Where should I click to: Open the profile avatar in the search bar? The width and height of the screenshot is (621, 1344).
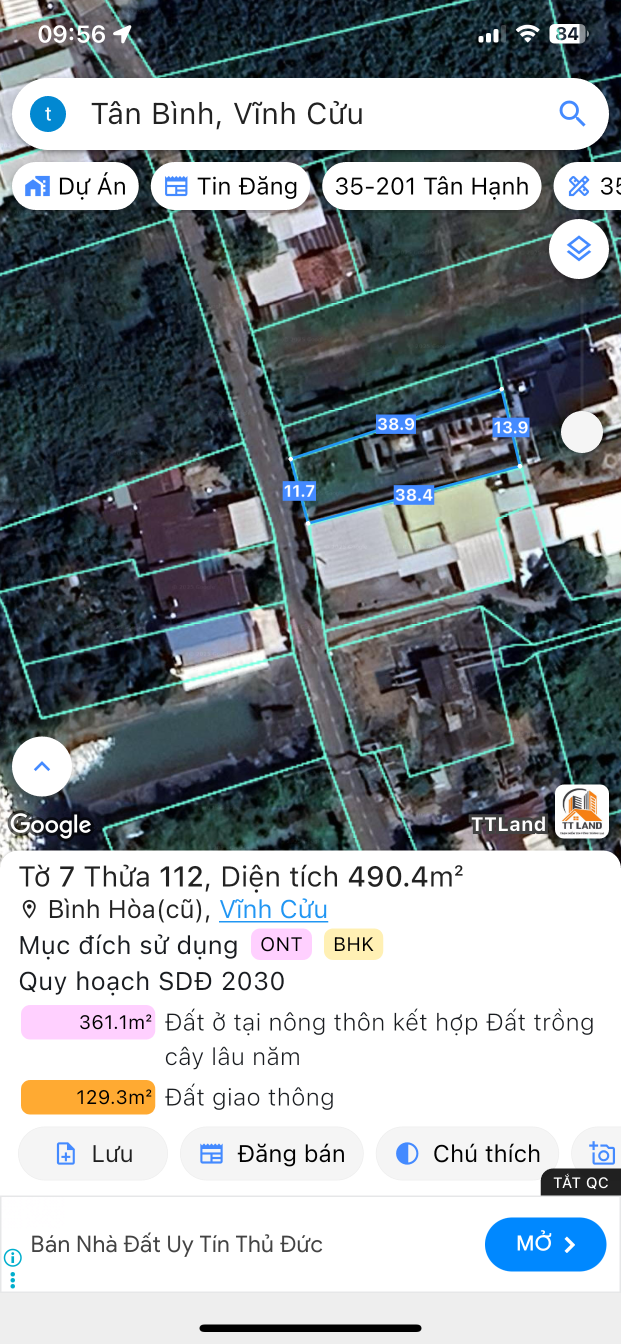[48, 114]
